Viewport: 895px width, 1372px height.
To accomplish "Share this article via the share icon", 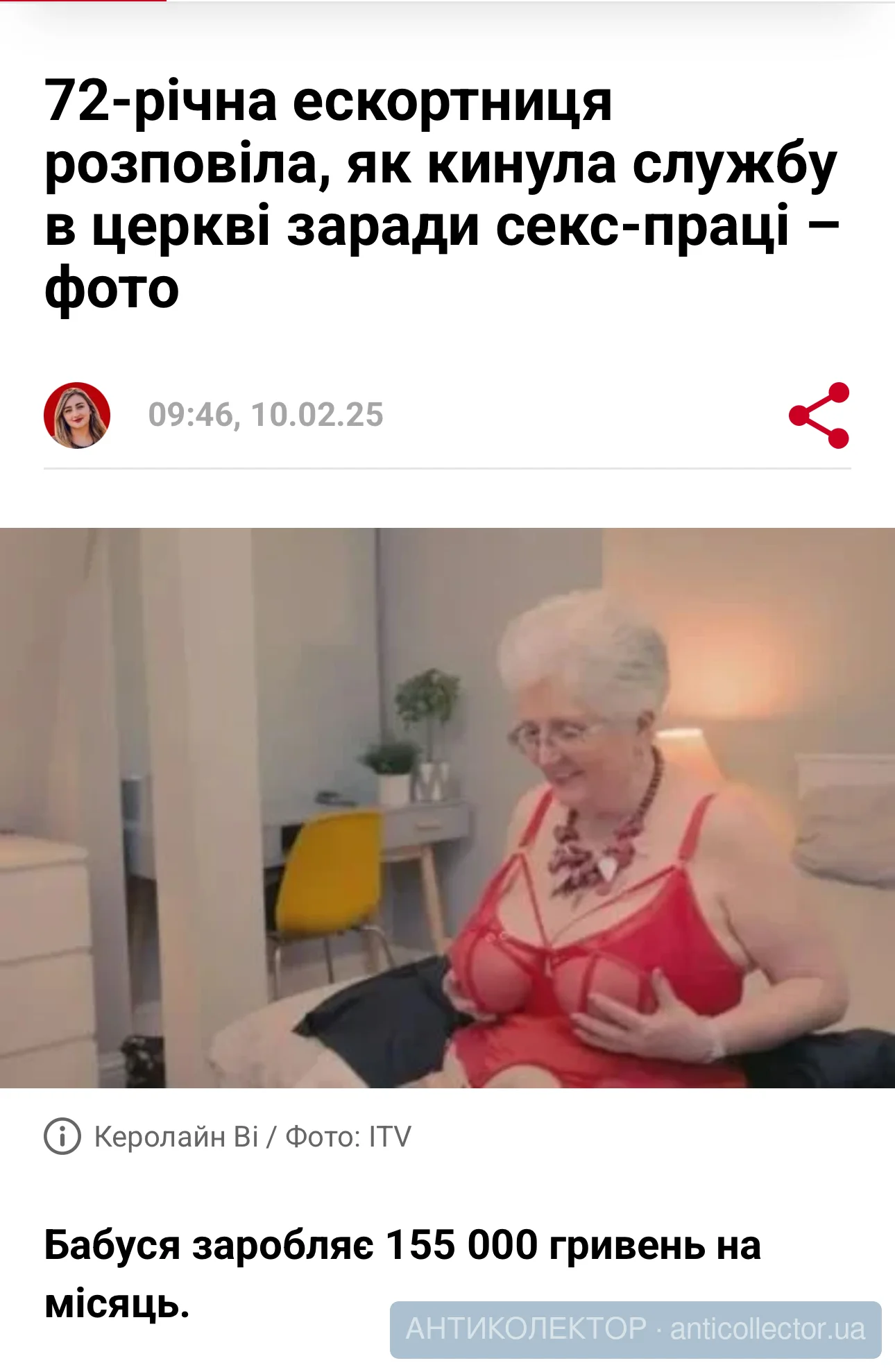I will click(819, 415).
